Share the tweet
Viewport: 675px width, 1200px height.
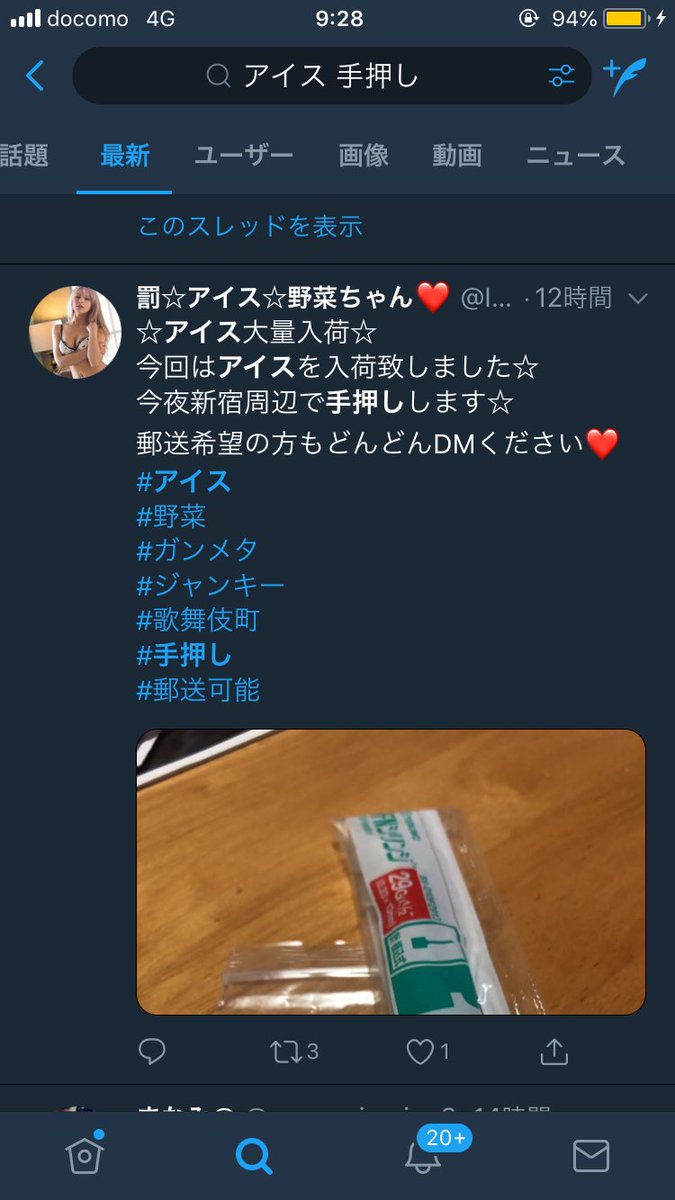tap(554, 1051)
